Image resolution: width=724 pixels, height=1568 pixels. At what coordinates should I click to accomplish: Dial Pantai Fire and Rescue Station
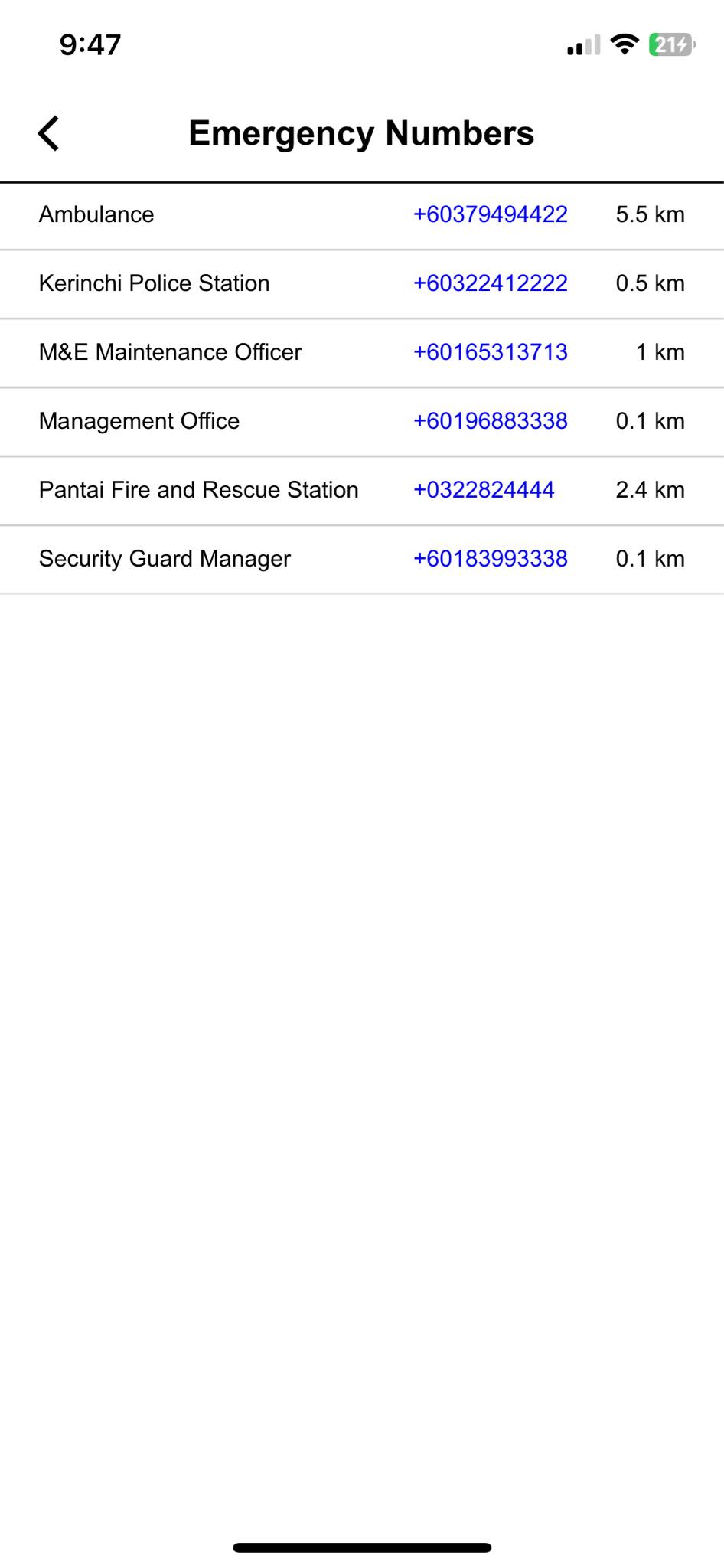484,490
